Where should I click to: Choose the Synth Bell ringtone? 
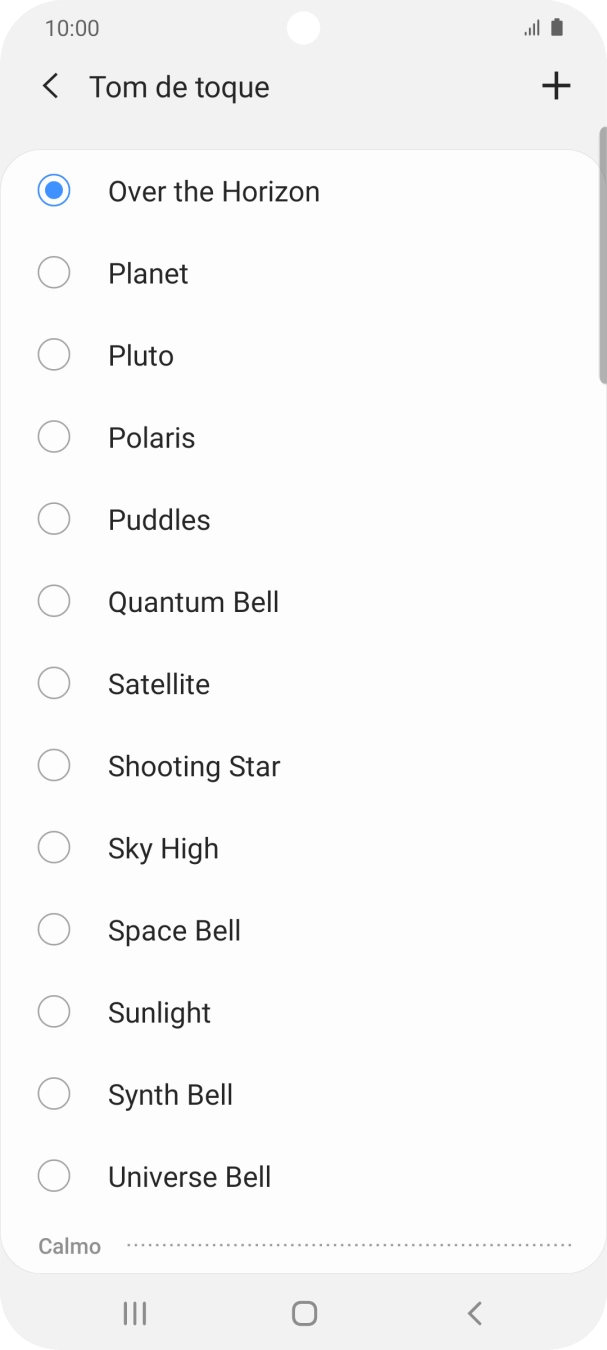54,1093
